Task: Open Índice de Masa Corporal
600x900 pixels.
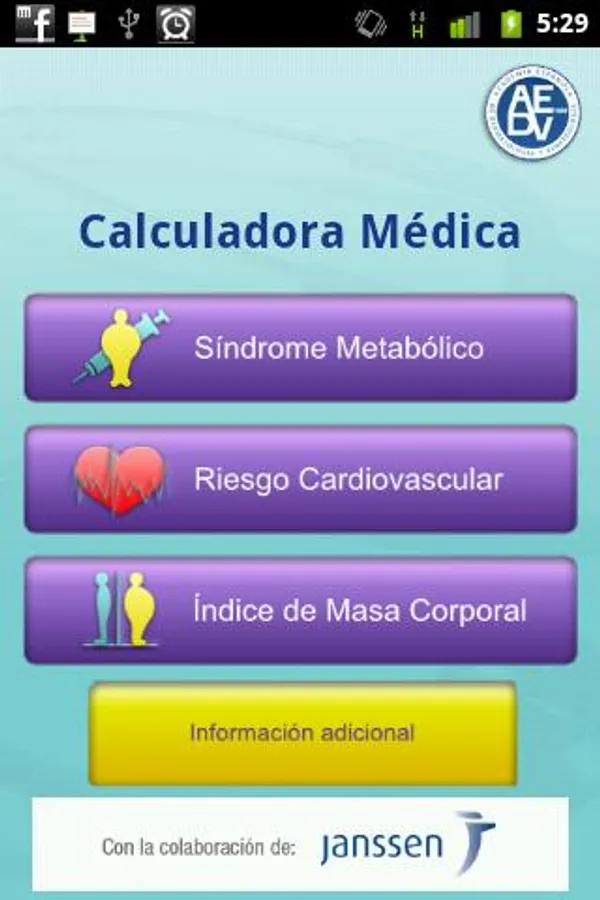Action: 300,610
